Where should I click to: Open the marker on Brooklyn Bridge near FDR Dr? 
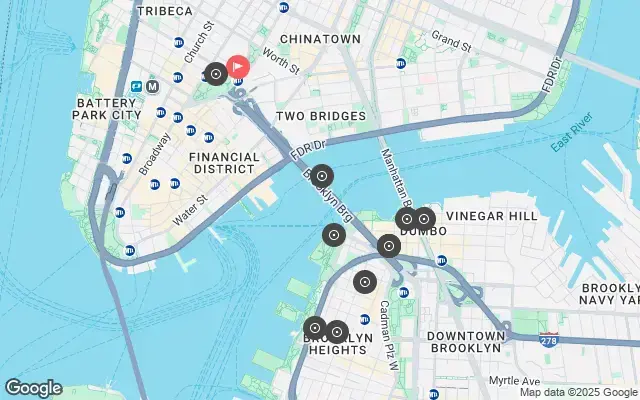point(321,177)
